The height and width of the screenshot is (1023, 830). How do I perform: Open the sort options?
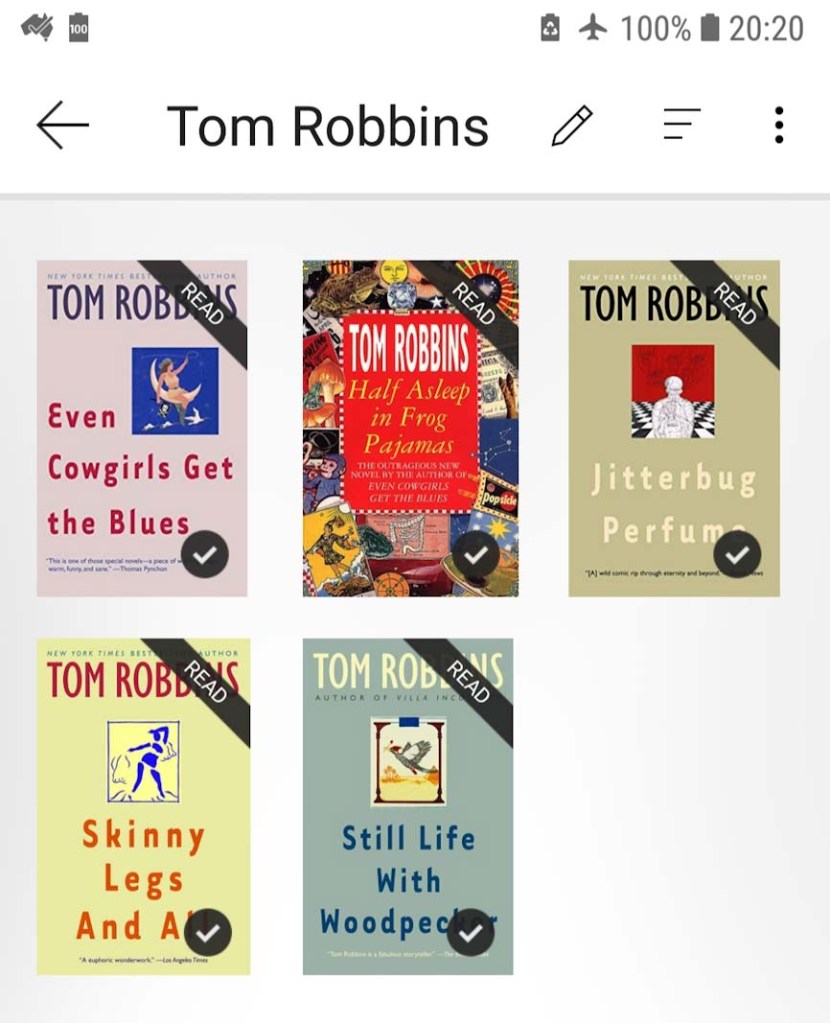tap(682, 126)
